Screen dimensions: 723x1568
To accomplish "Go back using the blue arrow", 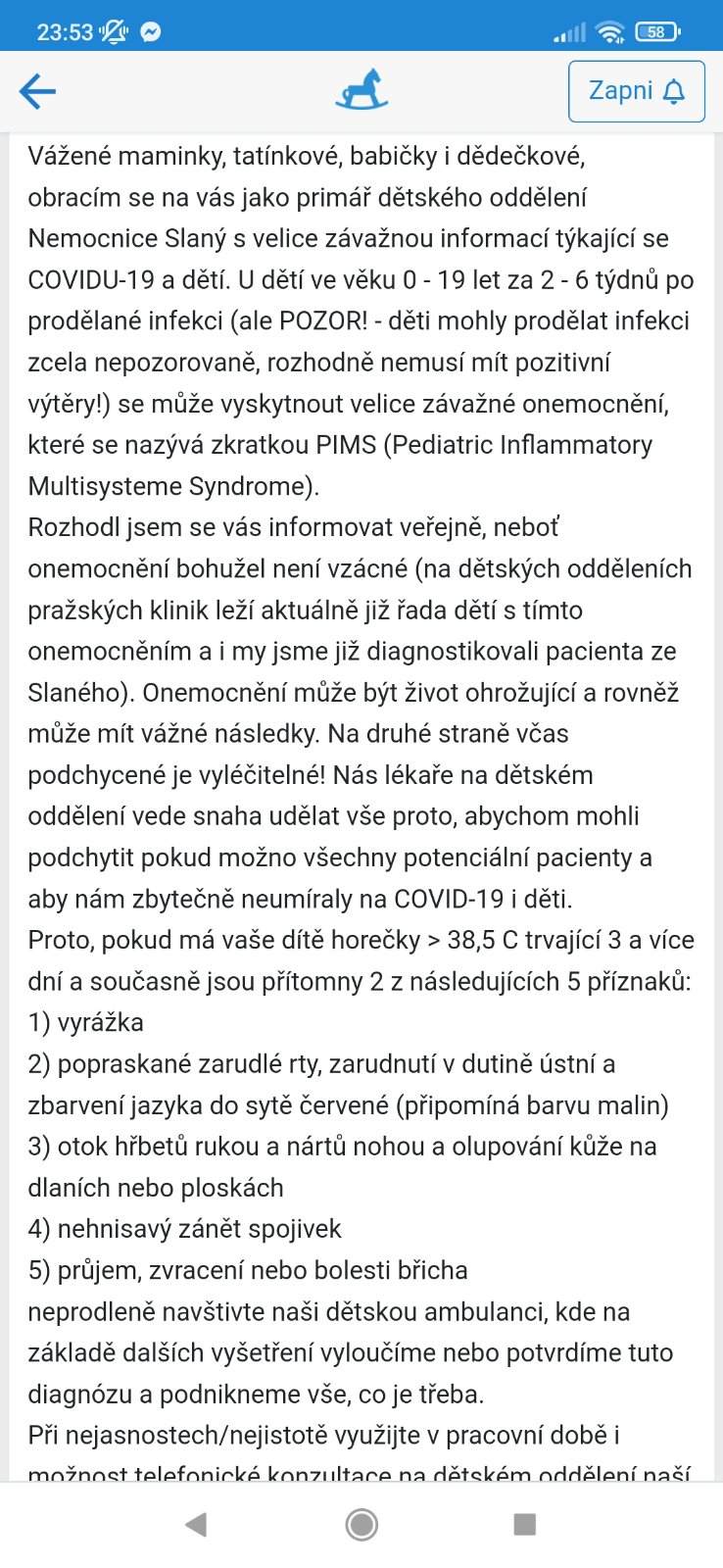I will pyautogui.click(x=37, y=92).
